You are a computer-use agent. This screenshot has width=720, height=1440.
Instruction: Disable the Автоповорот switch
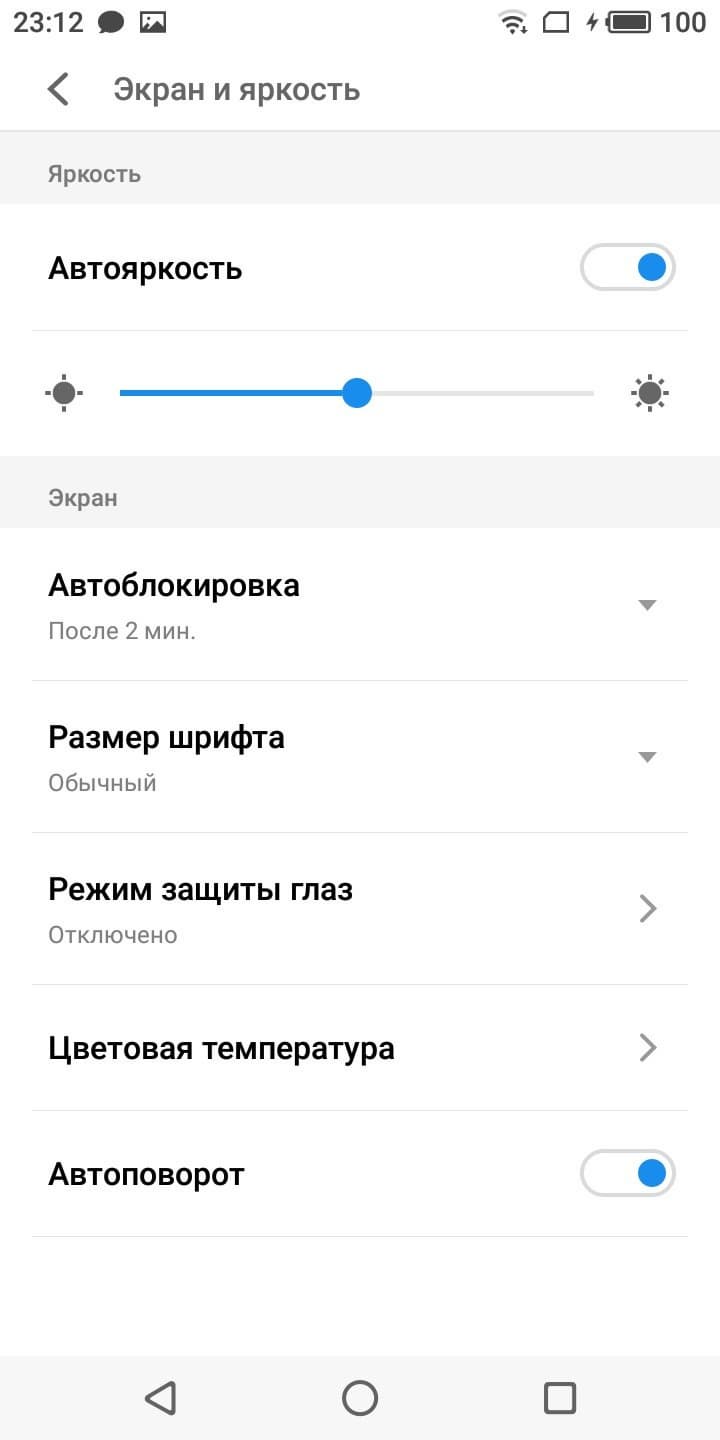(x=627, y=1174)
